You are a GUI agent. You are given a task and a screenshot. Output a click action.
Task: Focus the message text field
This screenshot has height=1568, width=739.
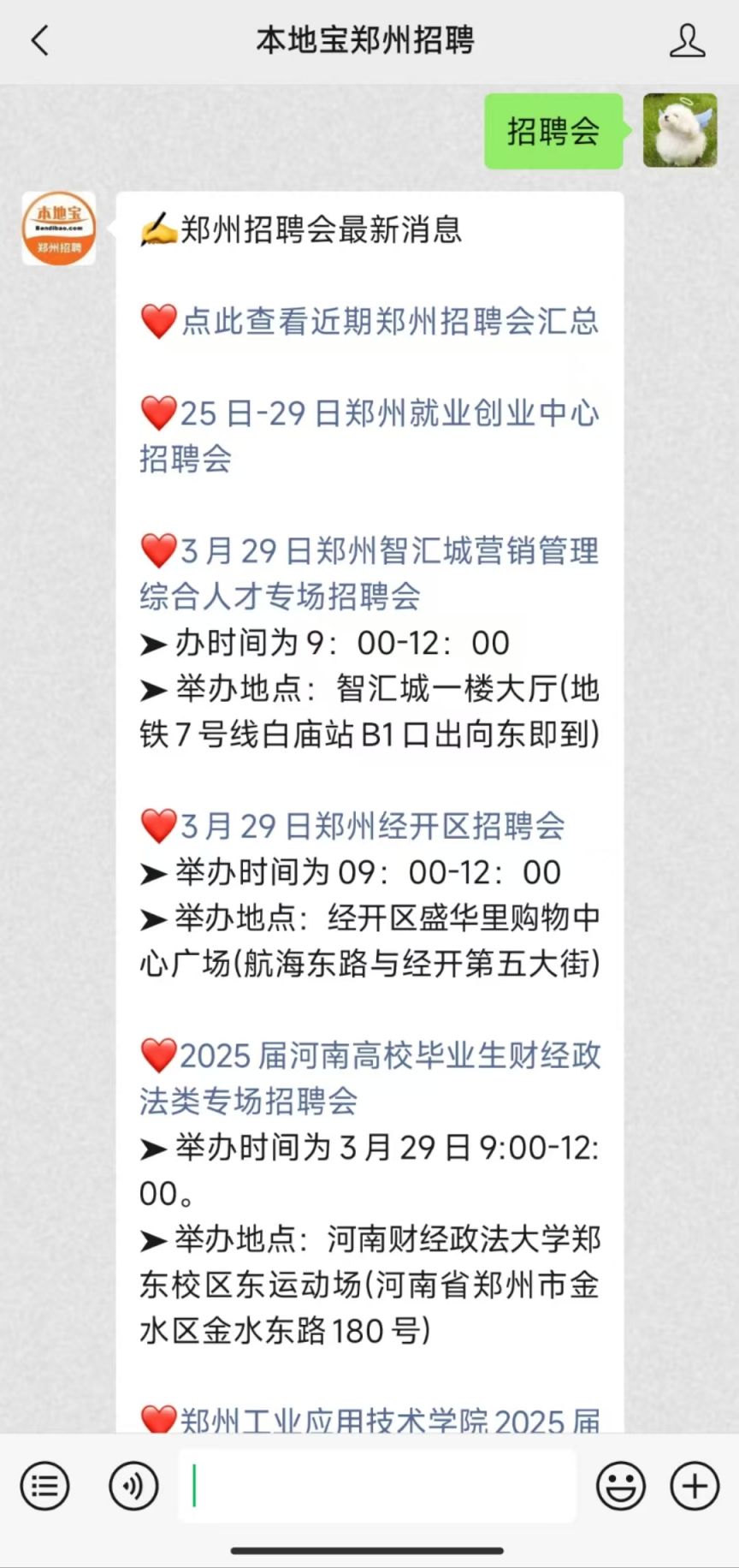click(x=377, y=1486)
